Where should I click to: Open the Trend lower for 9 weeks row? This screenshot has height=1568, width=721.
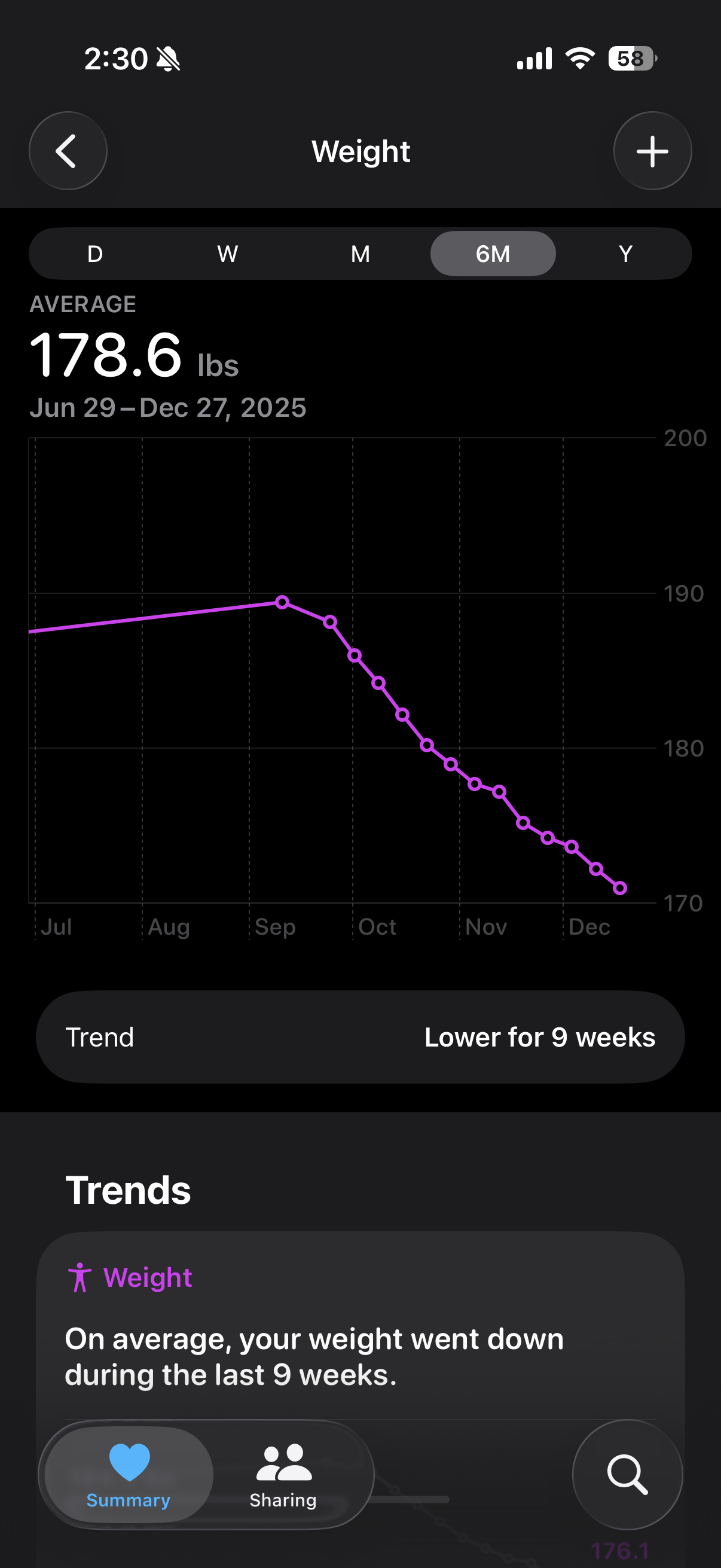coord(360,1036)
